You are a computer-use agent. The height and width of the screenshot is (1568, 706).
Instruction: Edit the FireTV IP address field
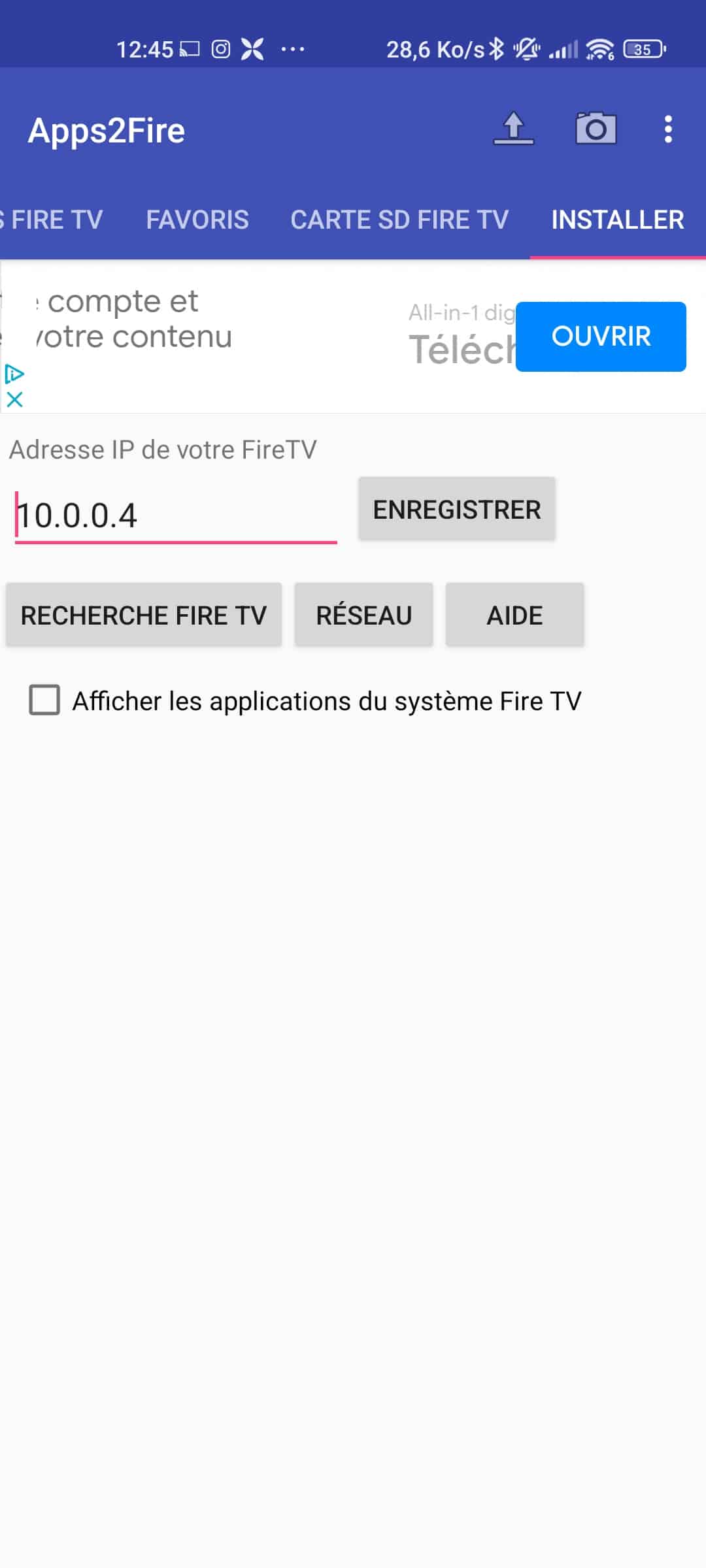176,515
